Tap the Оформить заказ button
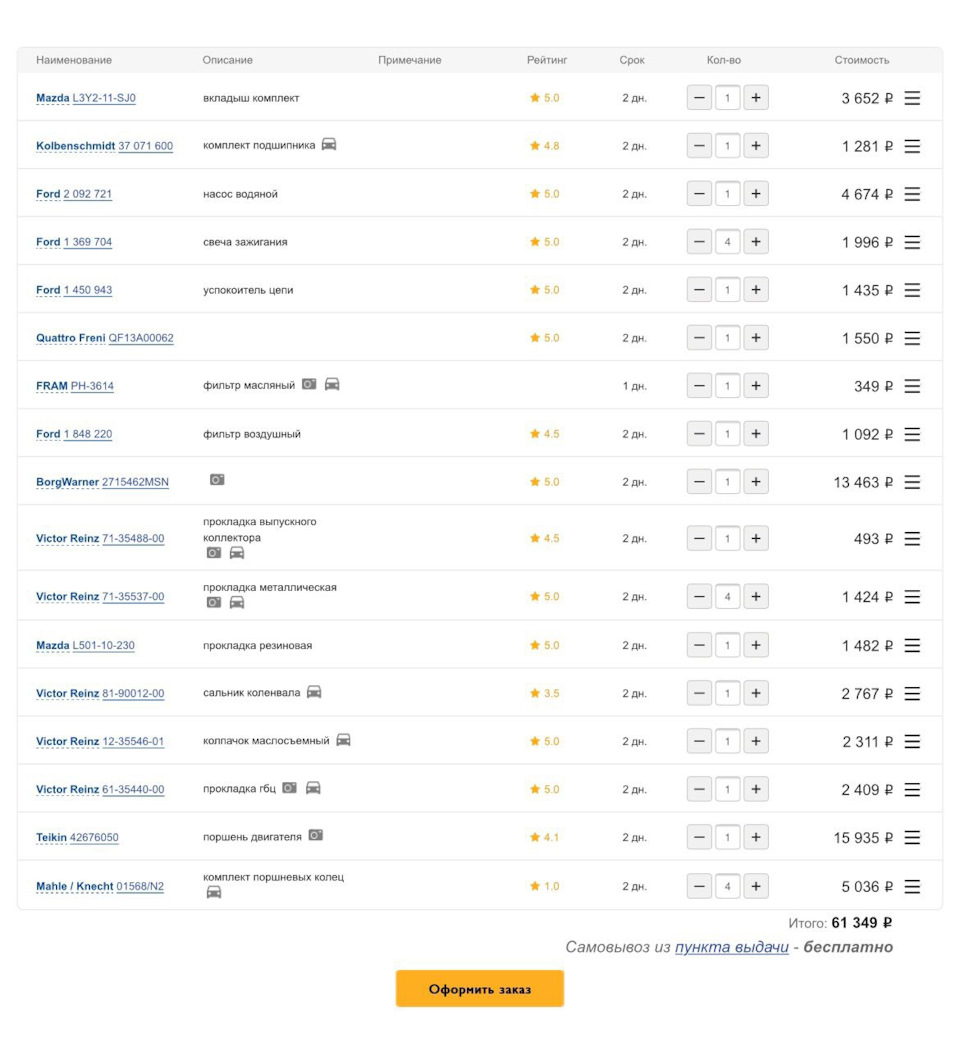Viewport: 960px width, 1048px height. pyautogui.click(x=480, y=989)
